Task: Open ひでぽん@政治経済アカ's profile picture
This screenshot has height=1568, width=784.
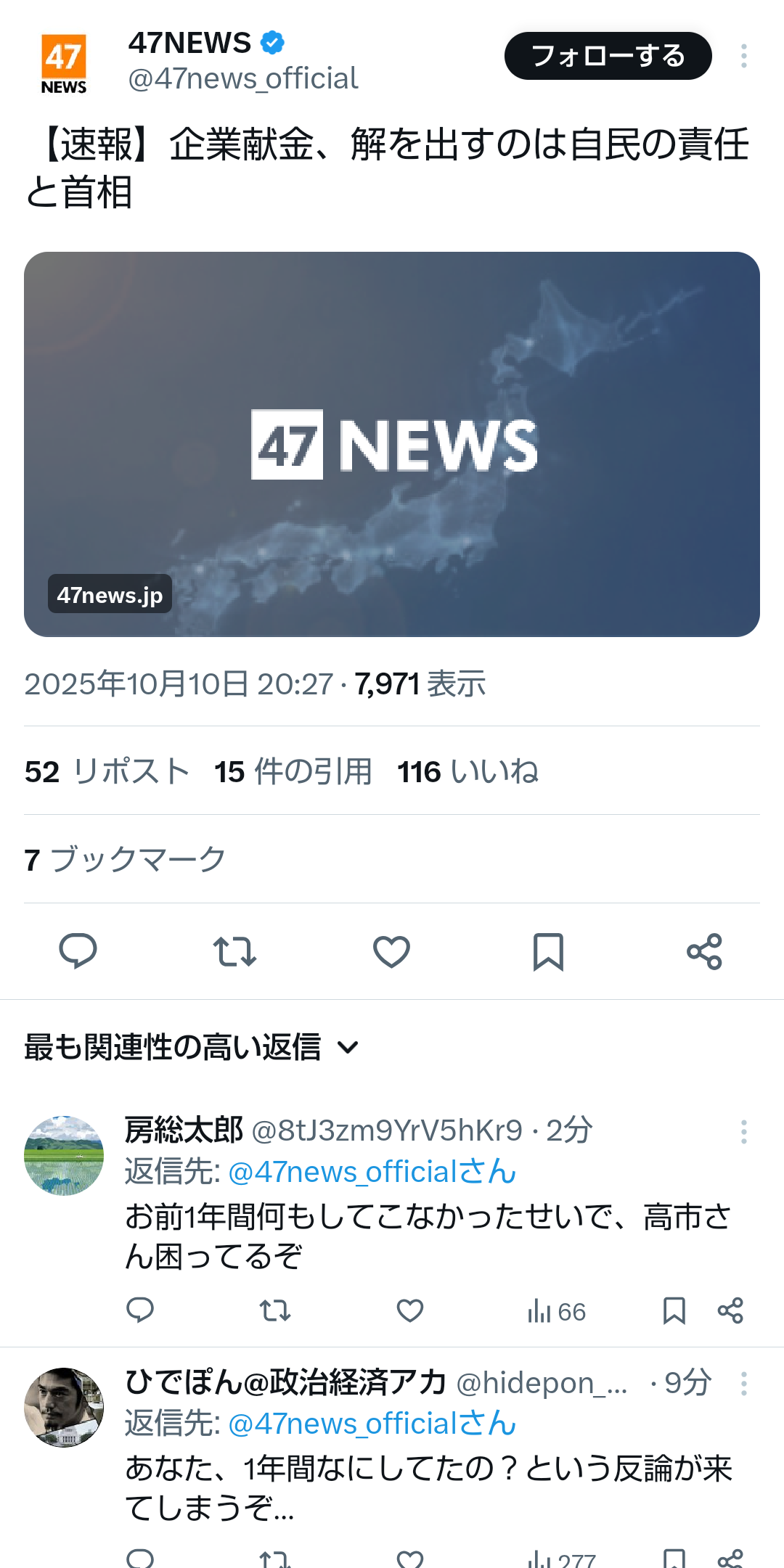Action: pyautogui.click(x=64, y=1407)
